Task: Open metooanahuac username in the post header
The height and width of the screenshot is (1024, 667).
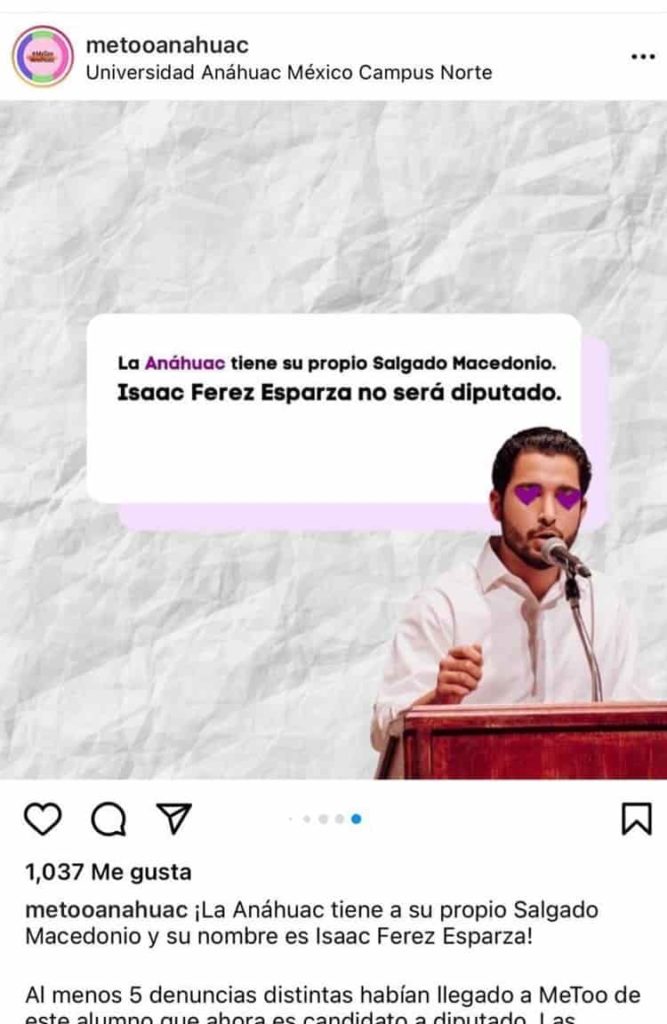Action: point(167,45)
